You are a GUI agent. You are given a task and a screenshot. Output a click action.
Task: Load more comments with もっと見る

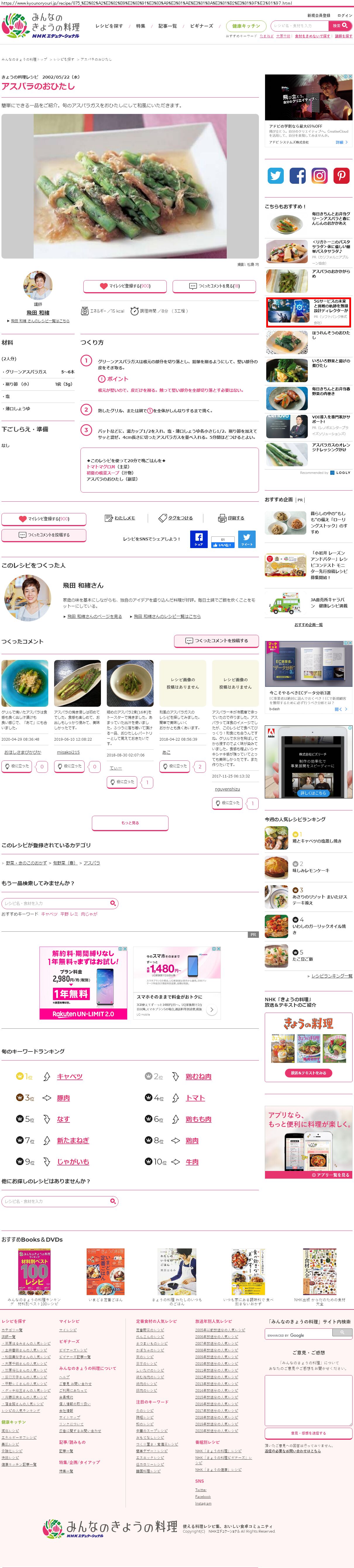coord(130,823)
